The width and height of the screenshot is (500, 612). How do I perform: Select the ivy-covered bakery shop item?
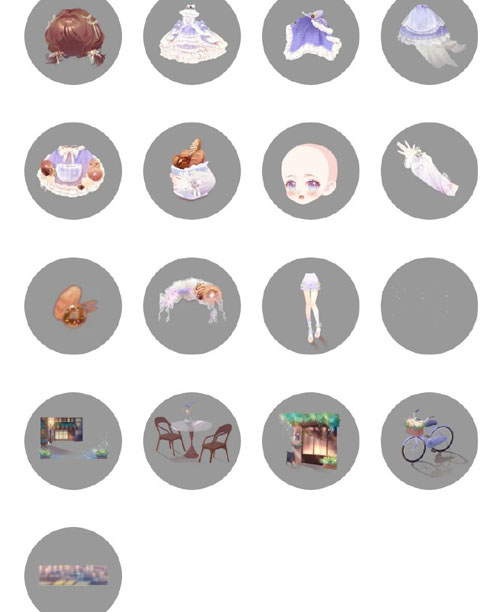(311, 441)
